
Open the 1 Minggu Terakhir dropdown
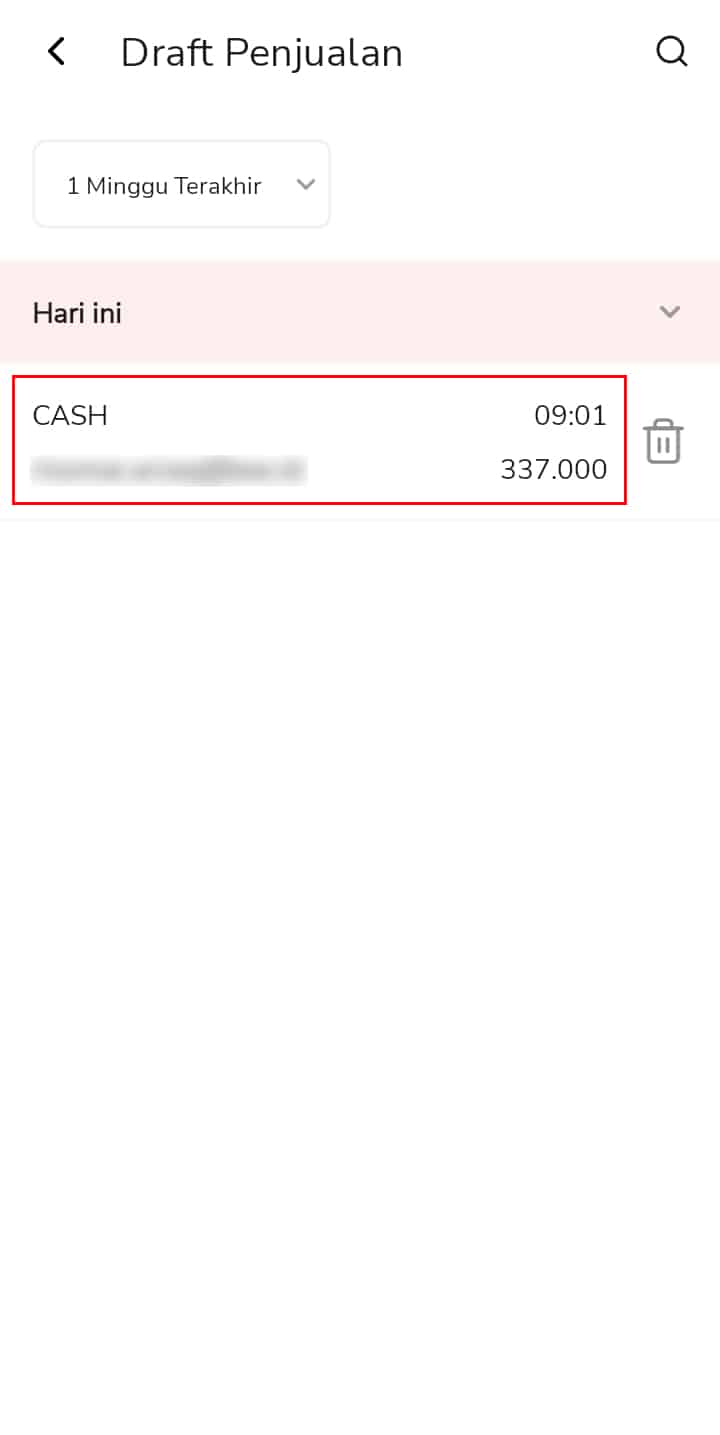(182, 185)
